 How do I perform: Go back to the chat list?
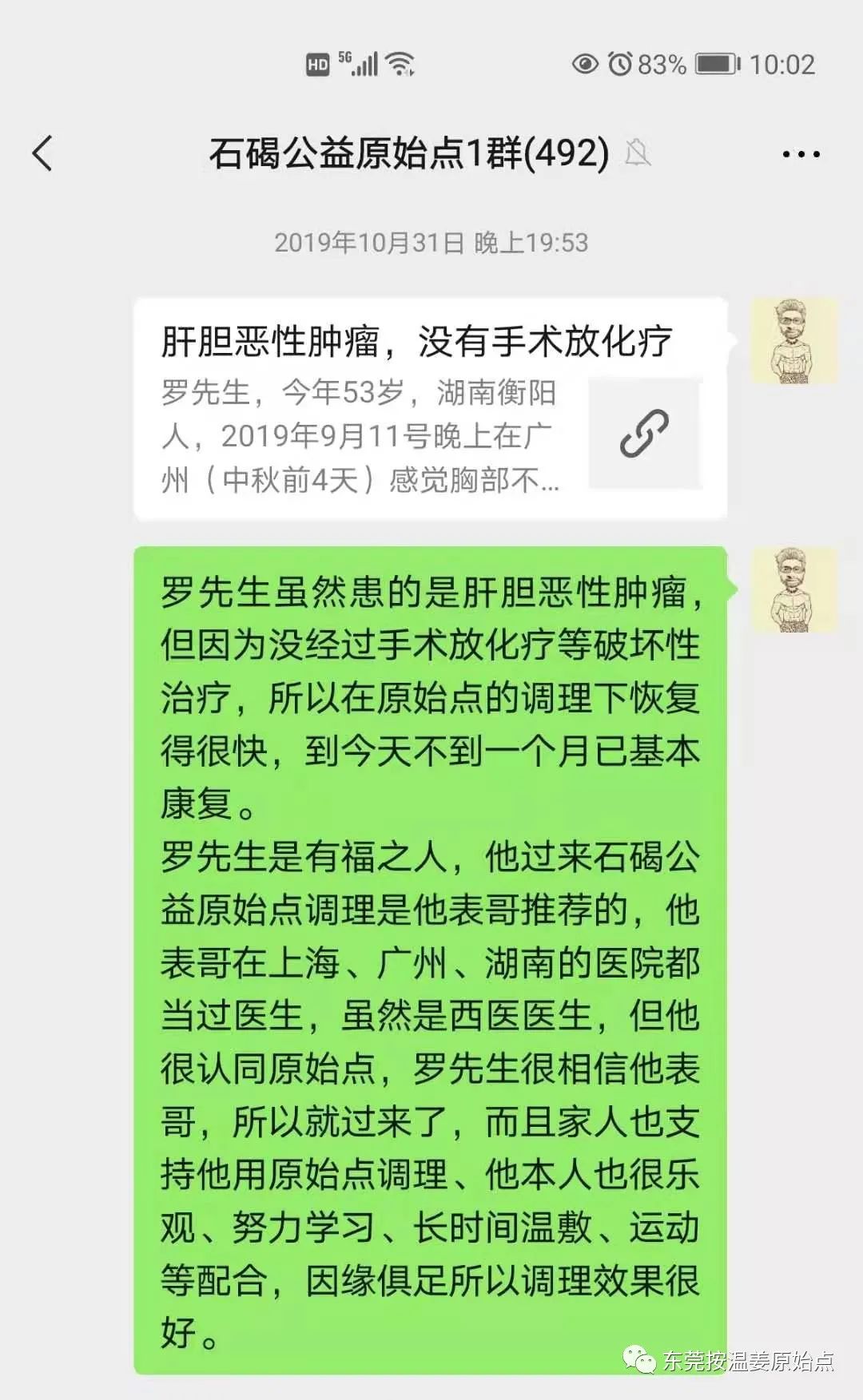tap(42, 153)
